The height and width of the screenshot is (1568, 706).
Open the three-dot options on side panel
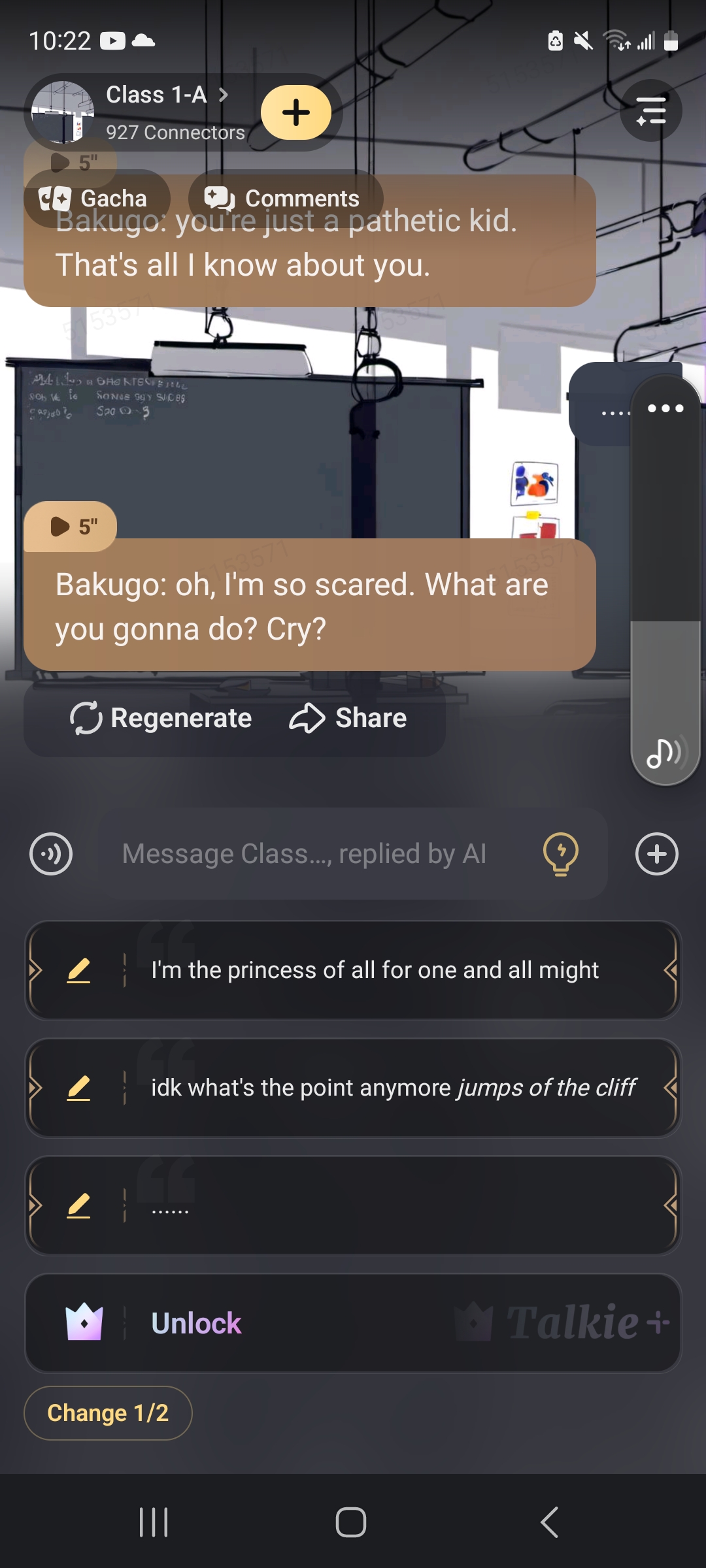[x=665, y=409]
